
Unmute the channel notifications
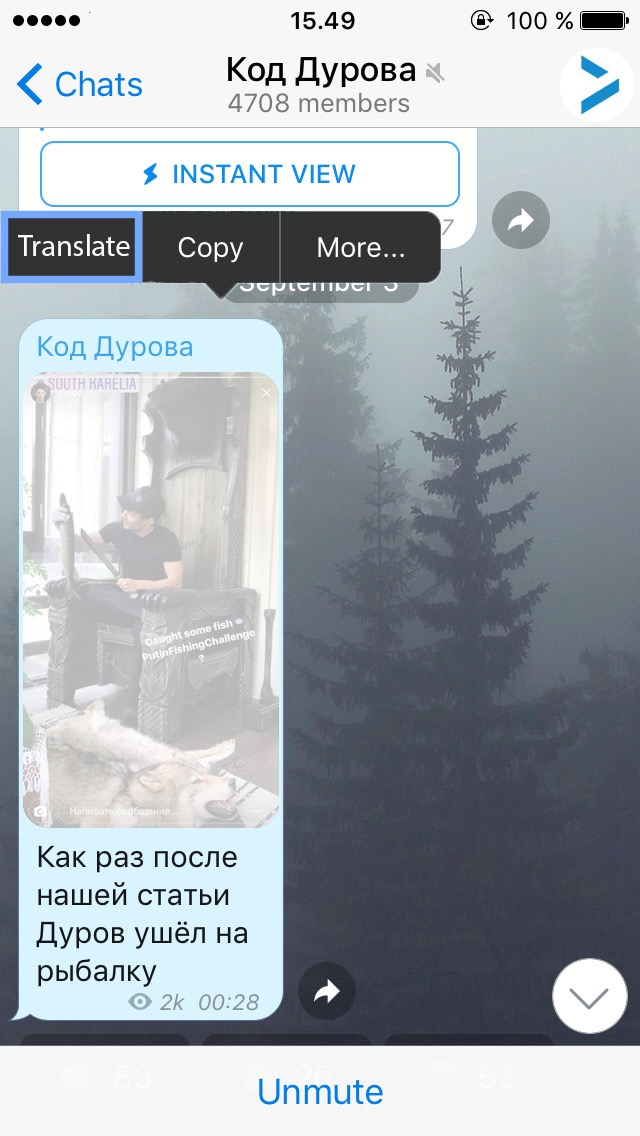(320, 1091)
